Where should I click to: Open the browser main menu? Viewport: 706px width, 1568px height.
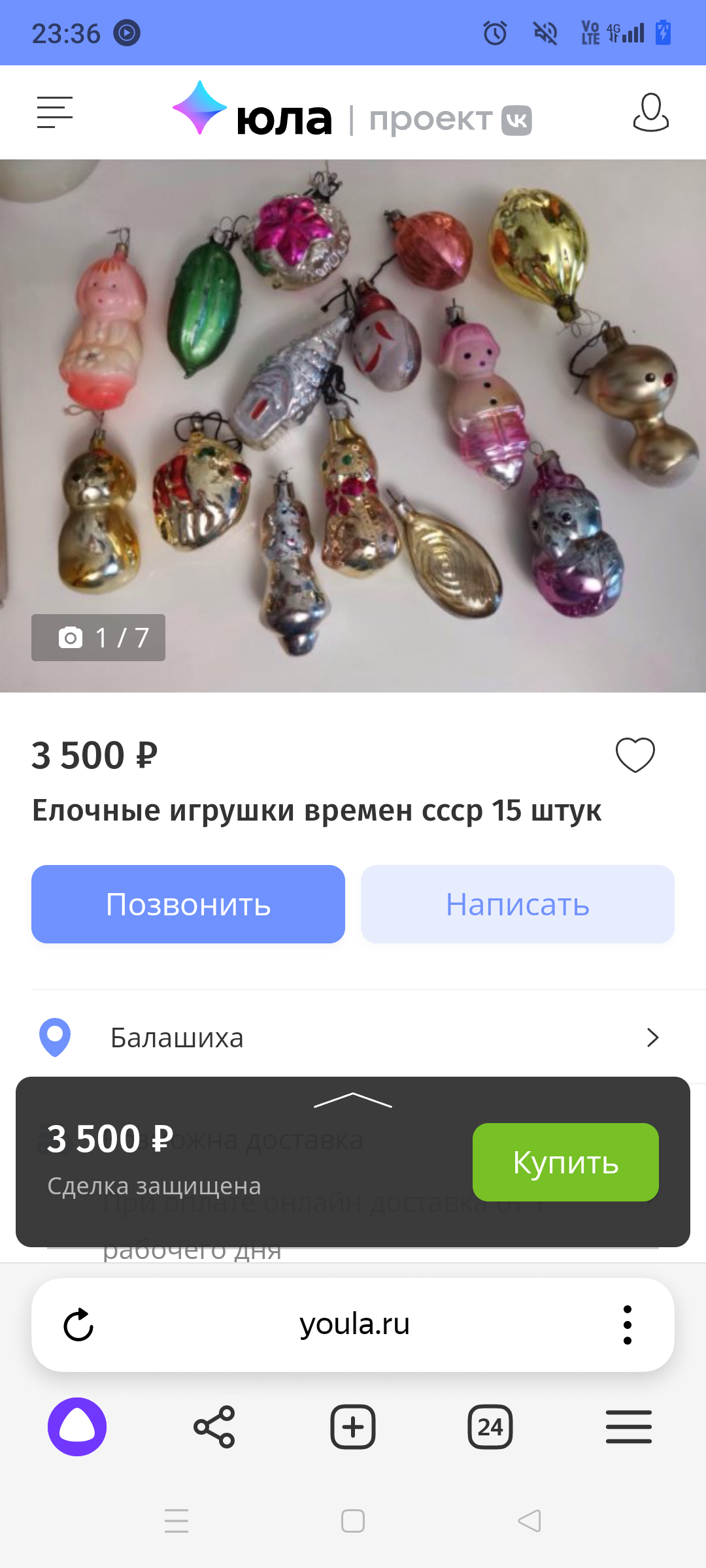click(x=629, y=1427)
